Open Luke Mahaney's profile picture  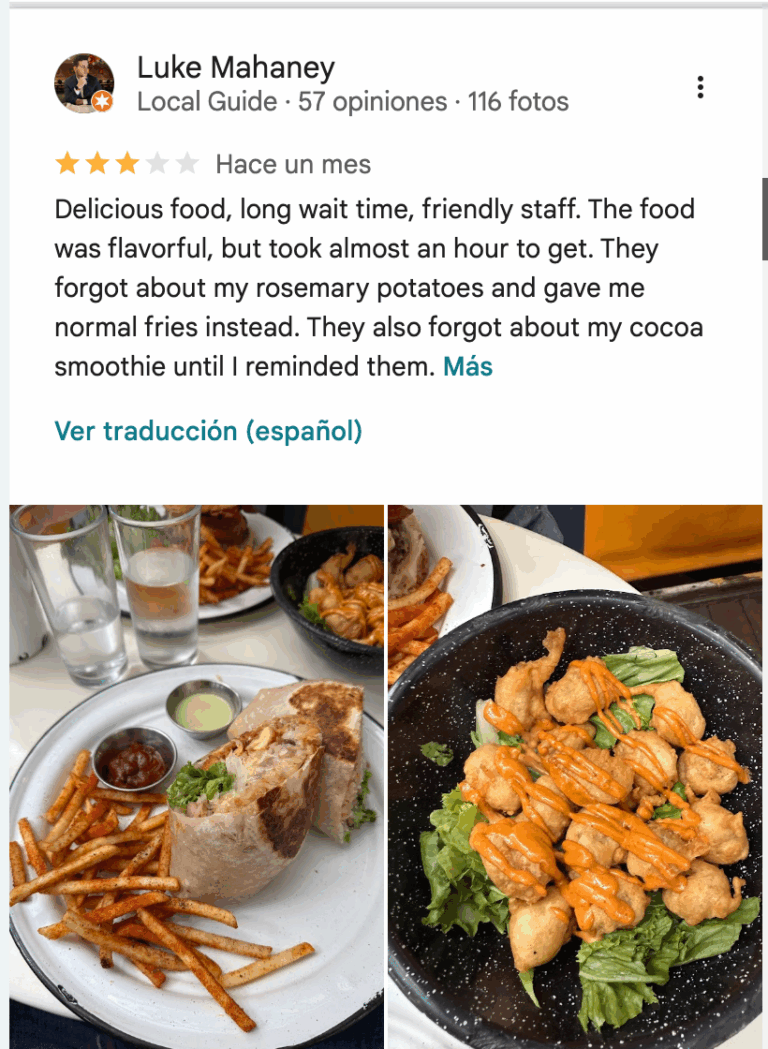pos(83,84)
